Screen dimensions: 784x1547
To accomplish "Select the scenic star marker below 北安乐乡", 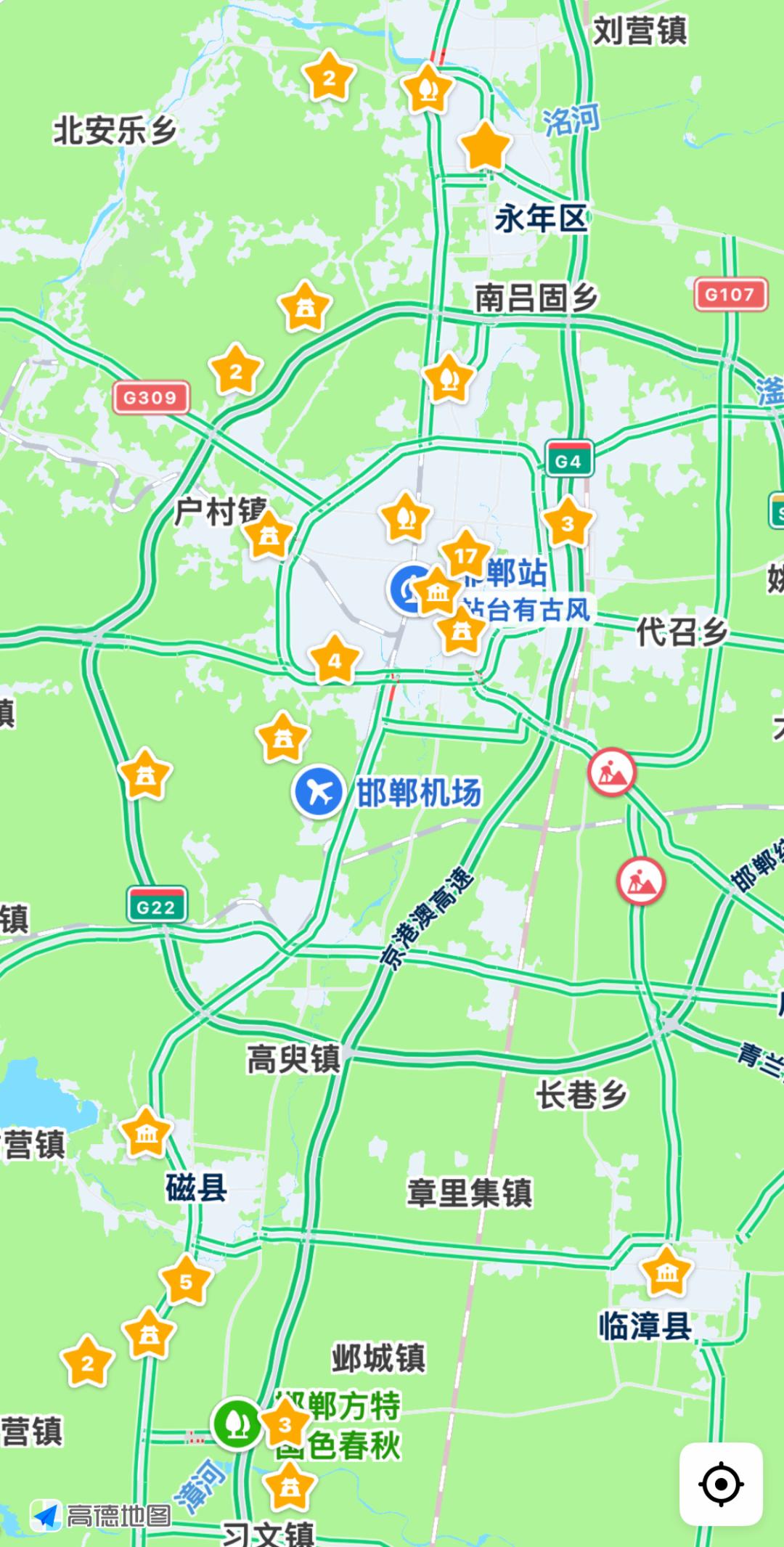I will click(x=305, y=308).
